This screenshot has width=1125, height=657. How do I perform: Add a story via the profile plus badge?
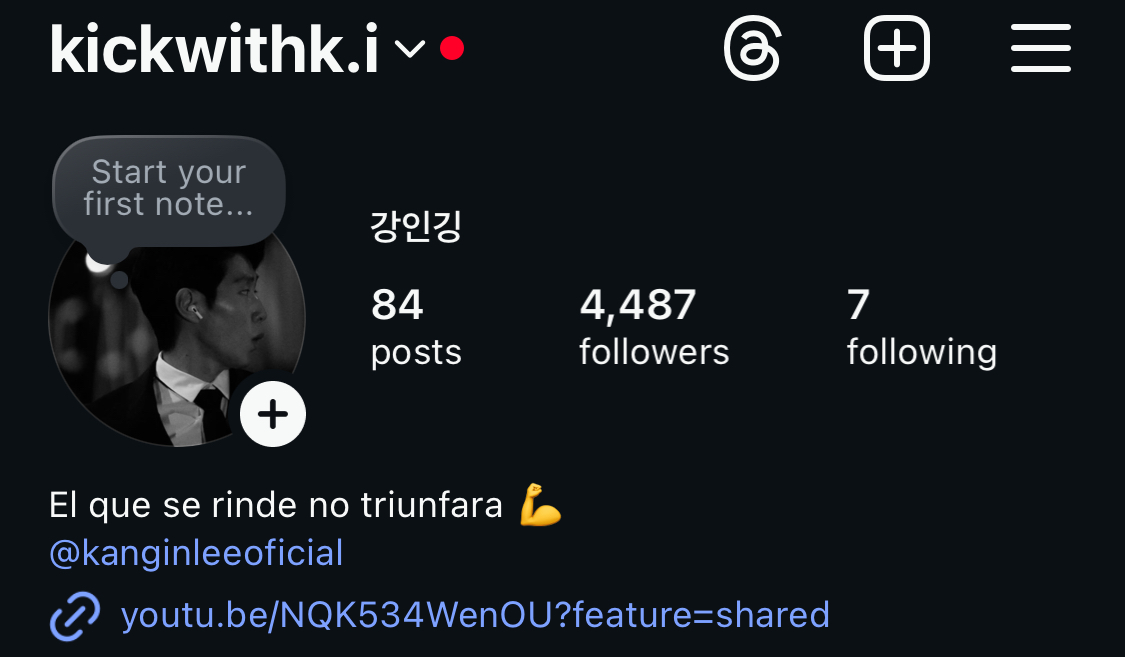click(273, 413)
